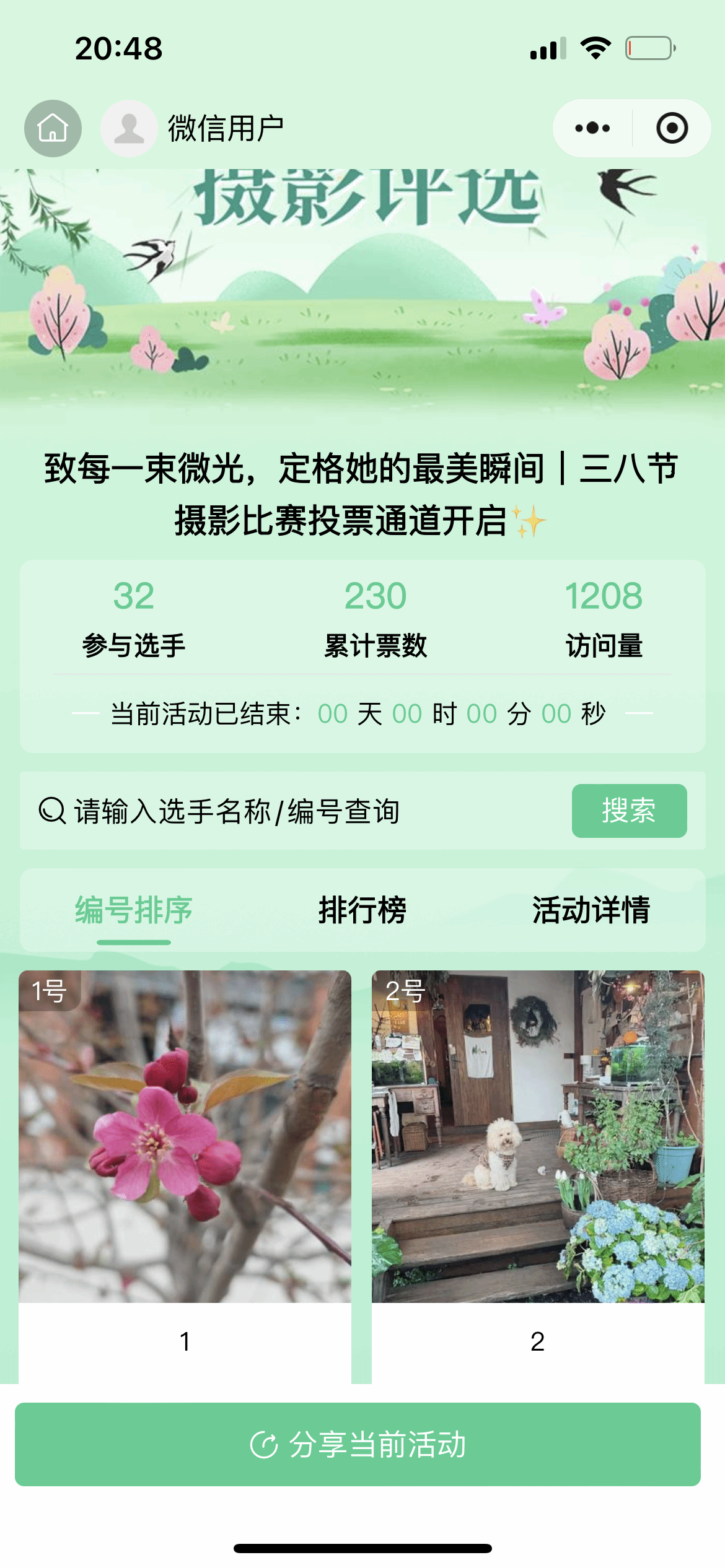Open contestant 1号 flower photo

click(185, 1136)
